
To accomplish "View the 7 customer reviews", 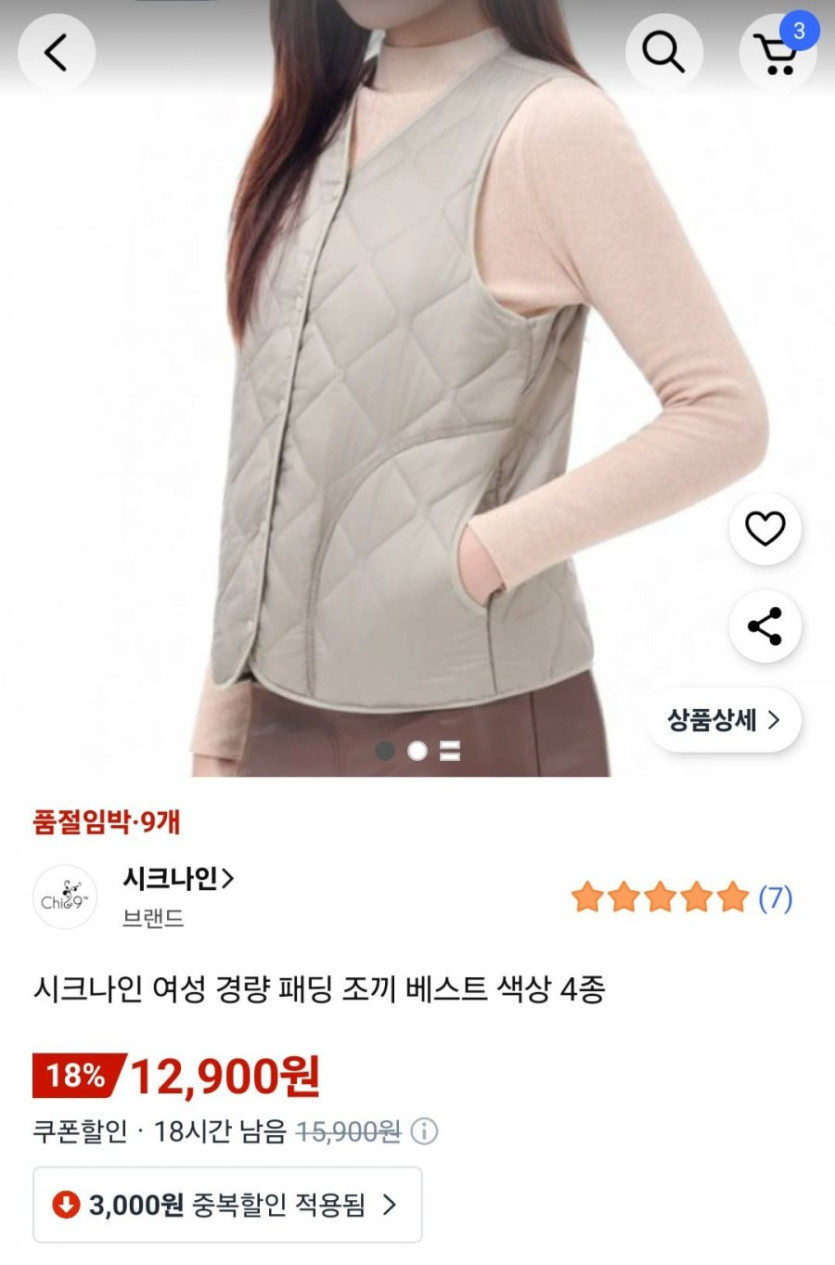I will click(x=680, y=897).
